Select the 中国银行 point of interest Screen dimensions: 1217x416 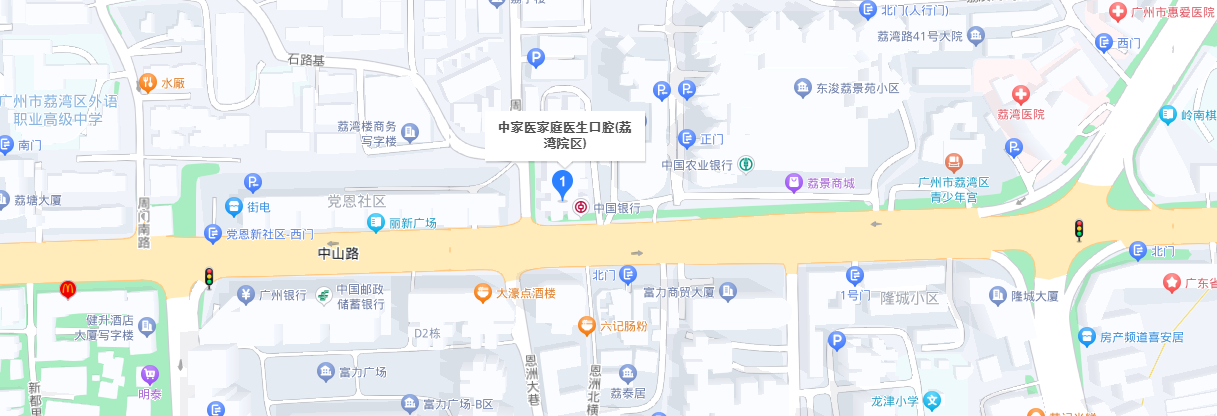[x=581, y=208]
